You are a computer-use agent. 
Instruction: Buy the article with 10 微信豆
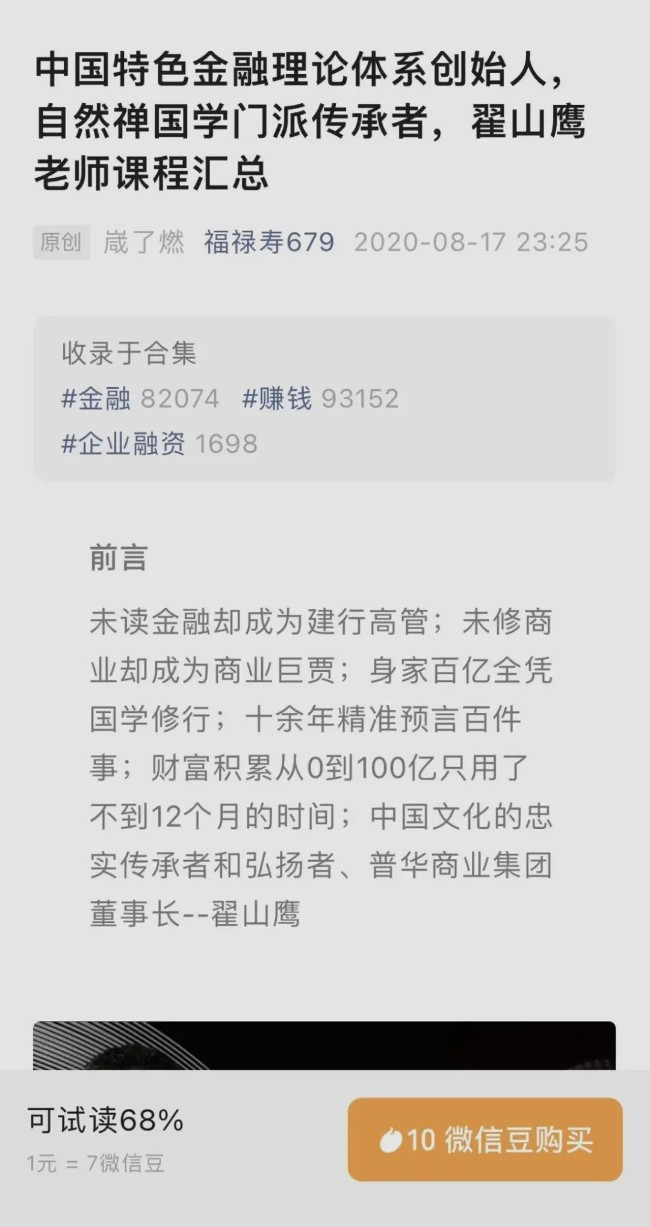tap(485, 1139)
